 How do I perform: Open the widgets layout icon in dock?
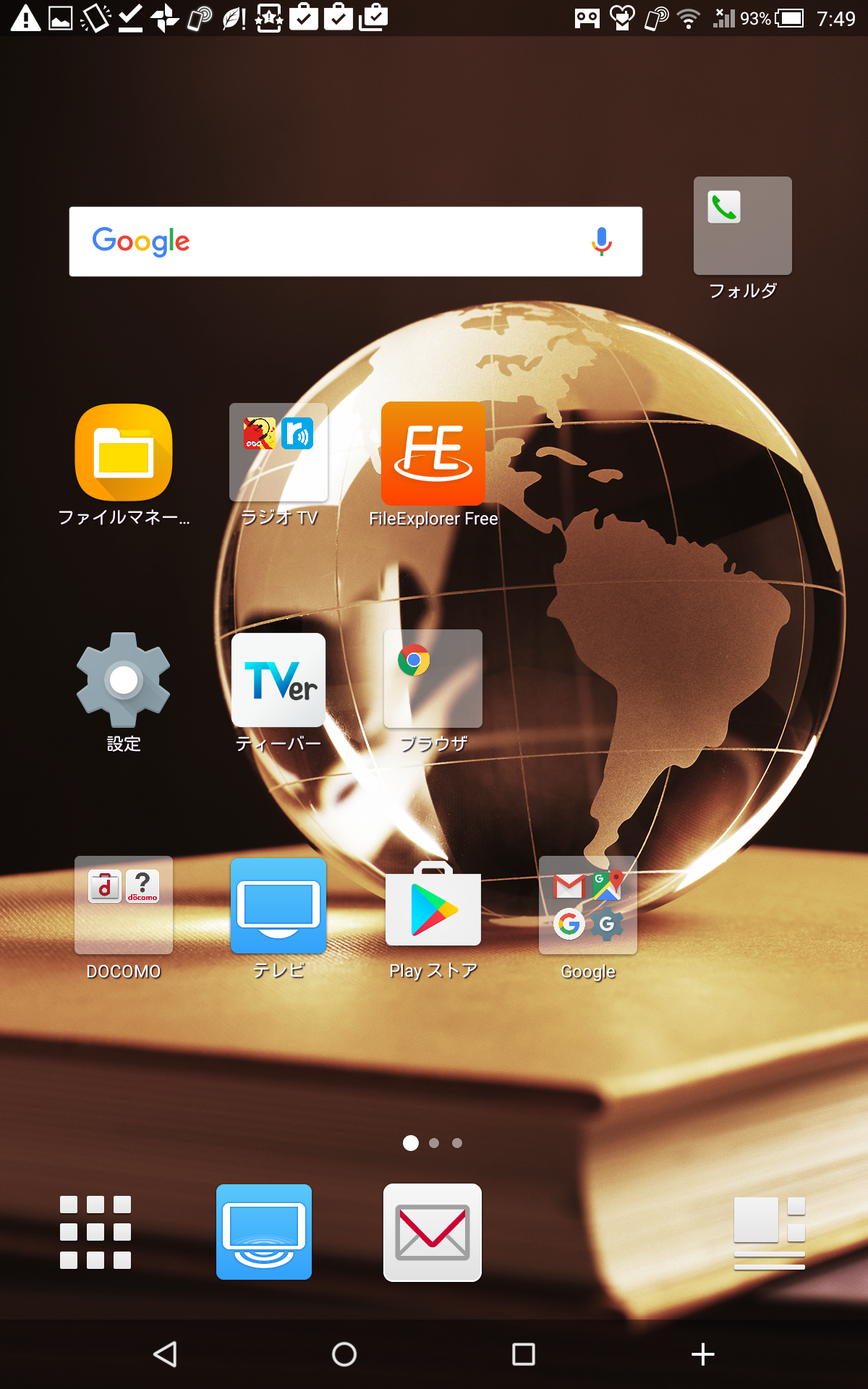pyautogui.click(x=770, y=1232)
